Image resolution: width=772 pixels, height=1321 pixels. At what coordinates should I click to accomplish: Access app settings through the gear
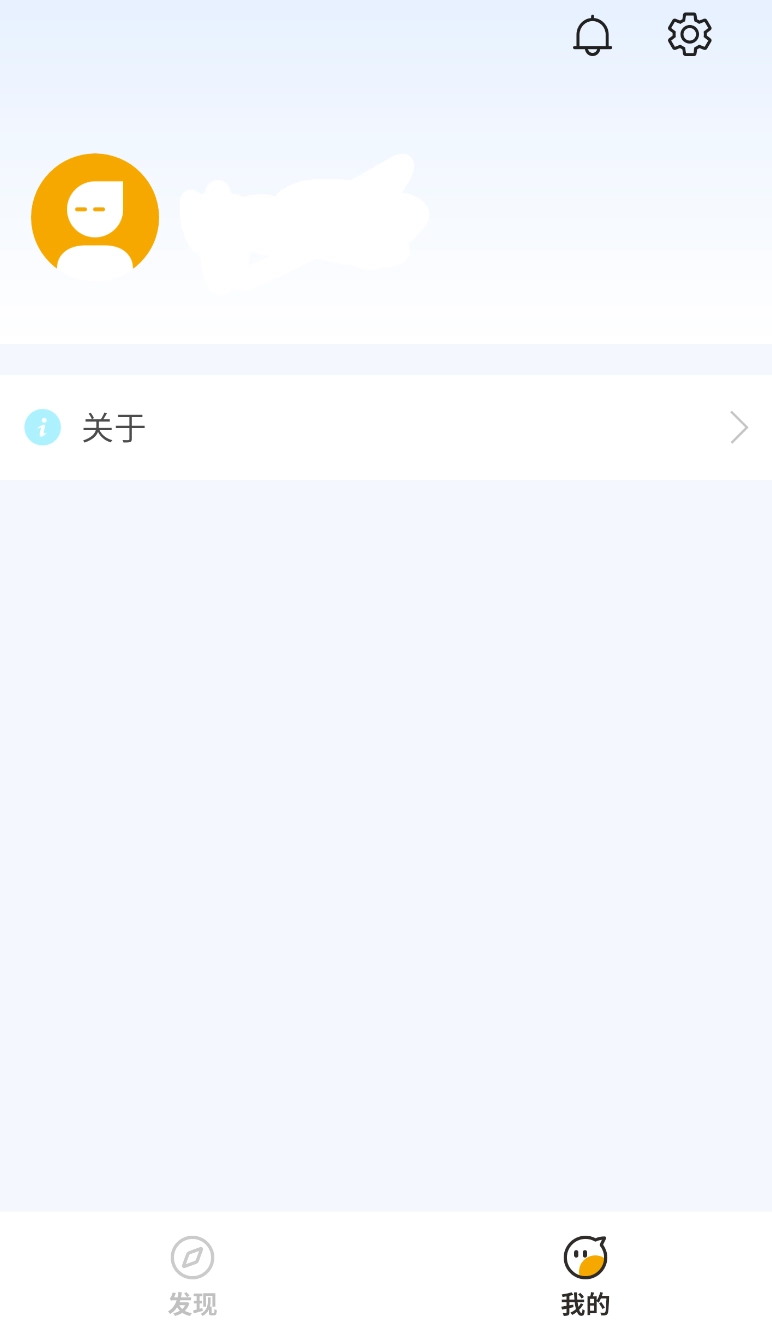pyautogui.click(x=689, y=33)
